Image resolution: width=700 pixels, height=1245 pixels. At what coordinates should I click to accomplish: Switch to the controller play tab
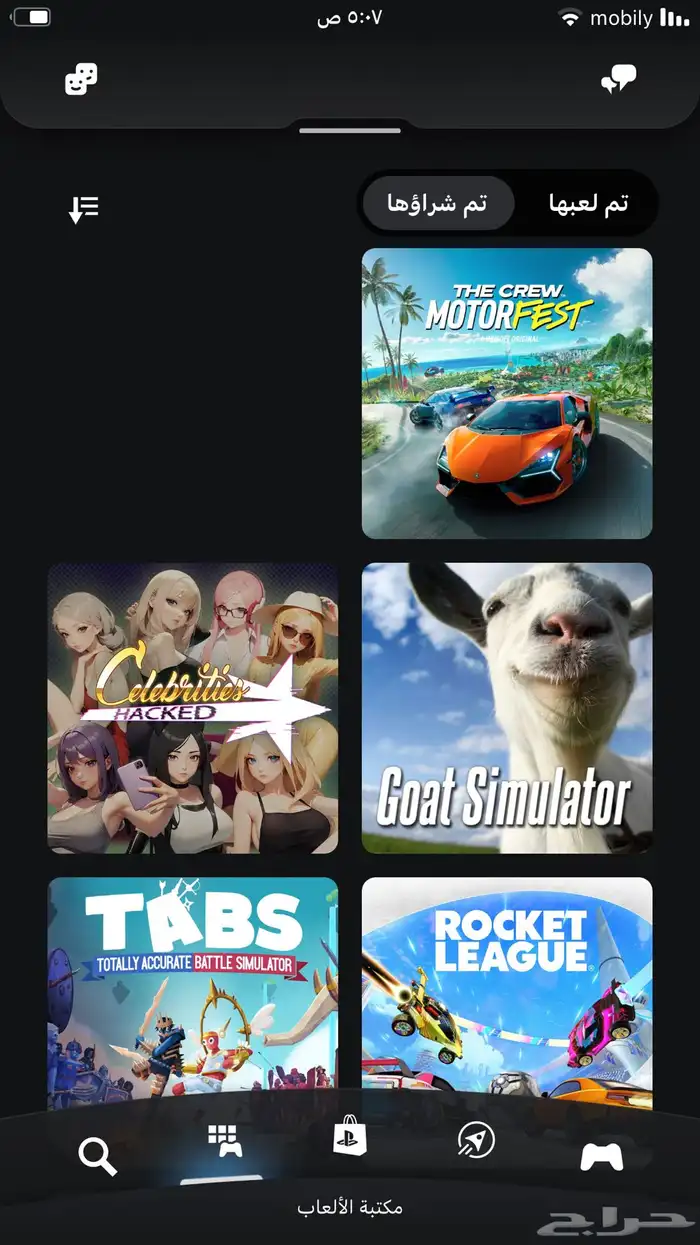[x=602, y=1157]
